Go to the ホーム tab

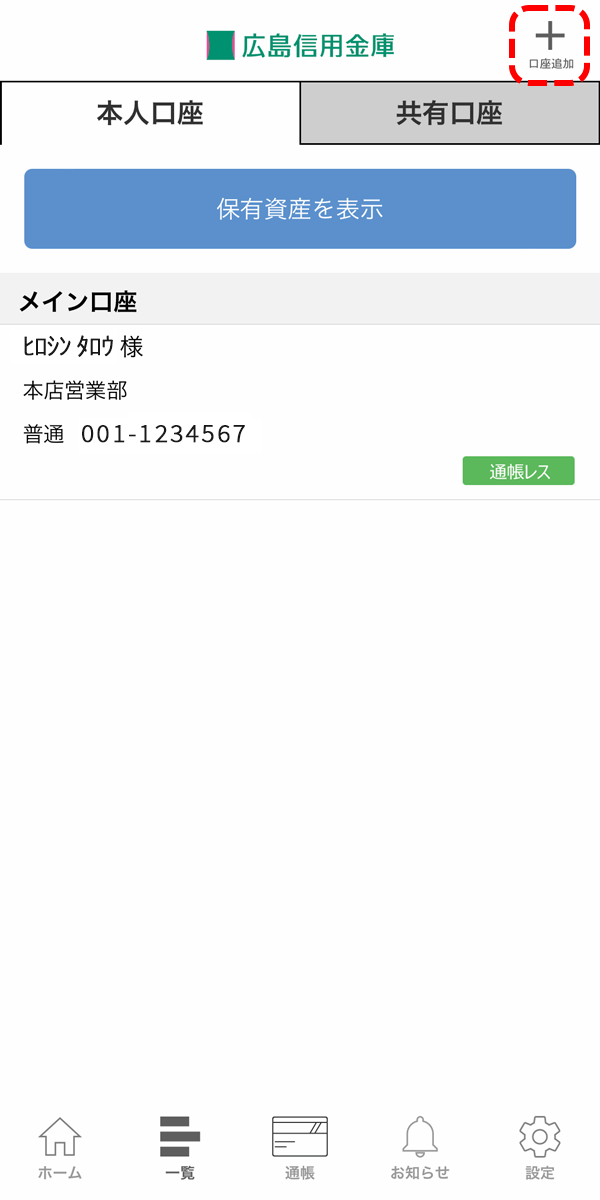[60, 1149]
